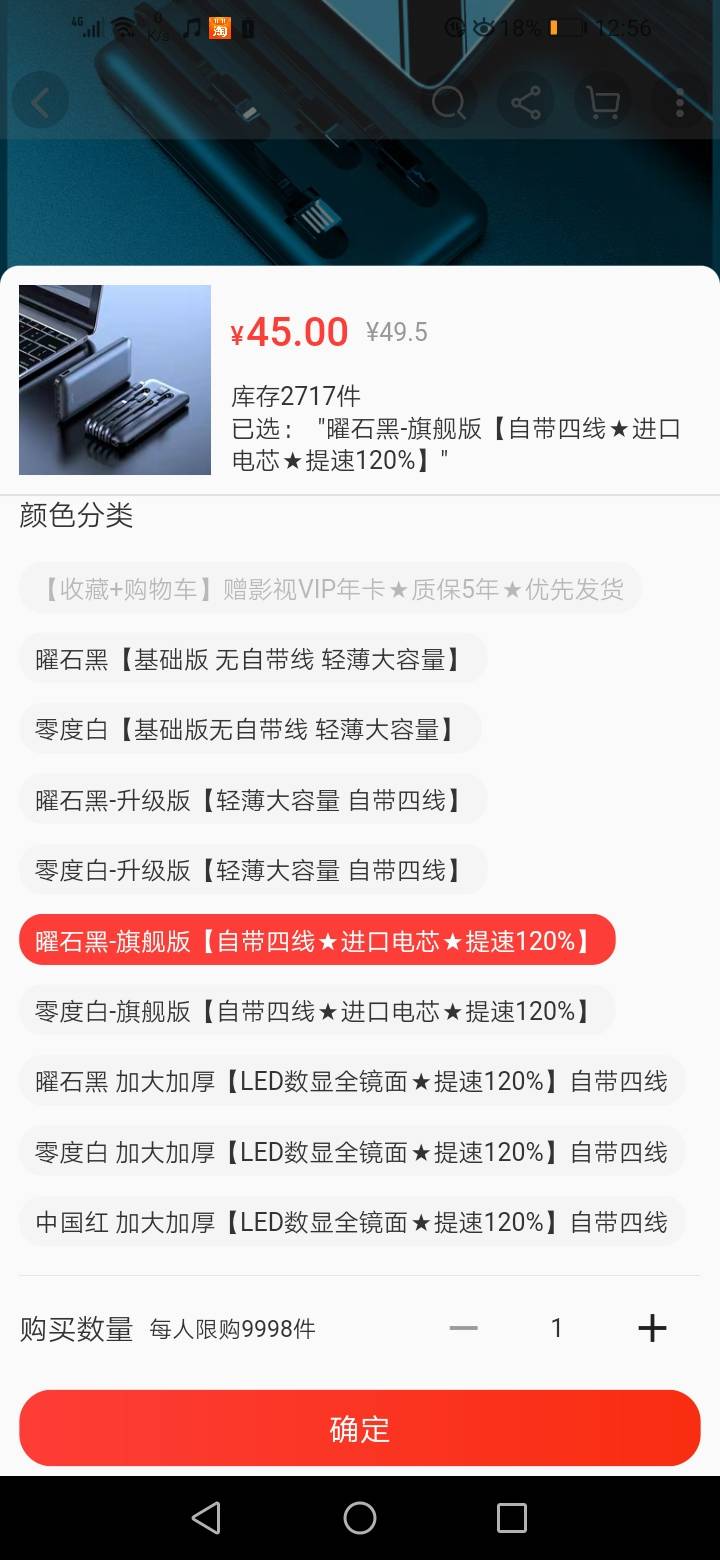Image resolution: width=720 pixels, height=1560 pixels.
Task: Pick 曜石黑-升级版【轻薄大容量 自带四线】
Action: pos(253,800)
